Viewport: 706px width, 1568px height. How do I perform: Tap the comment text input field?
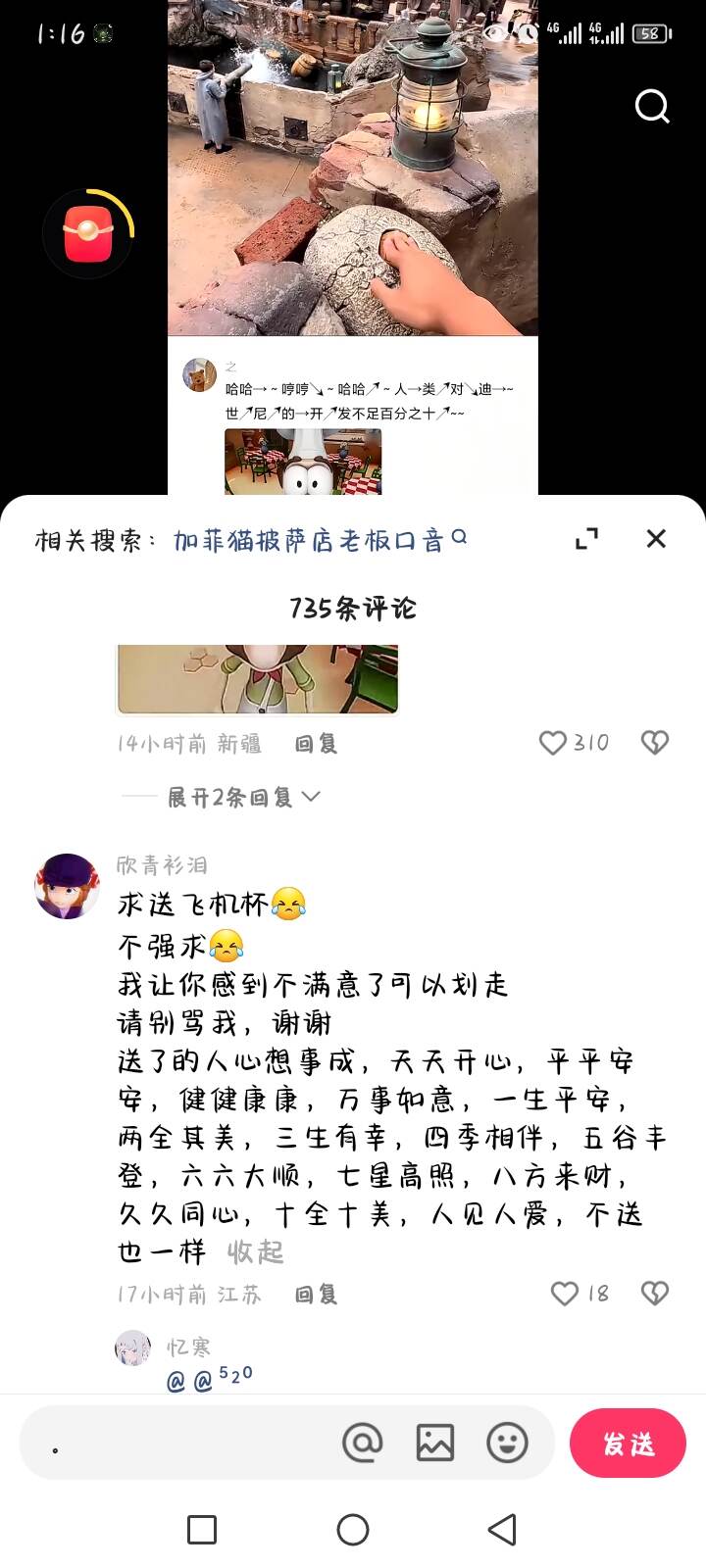[x=176, y=1444]
